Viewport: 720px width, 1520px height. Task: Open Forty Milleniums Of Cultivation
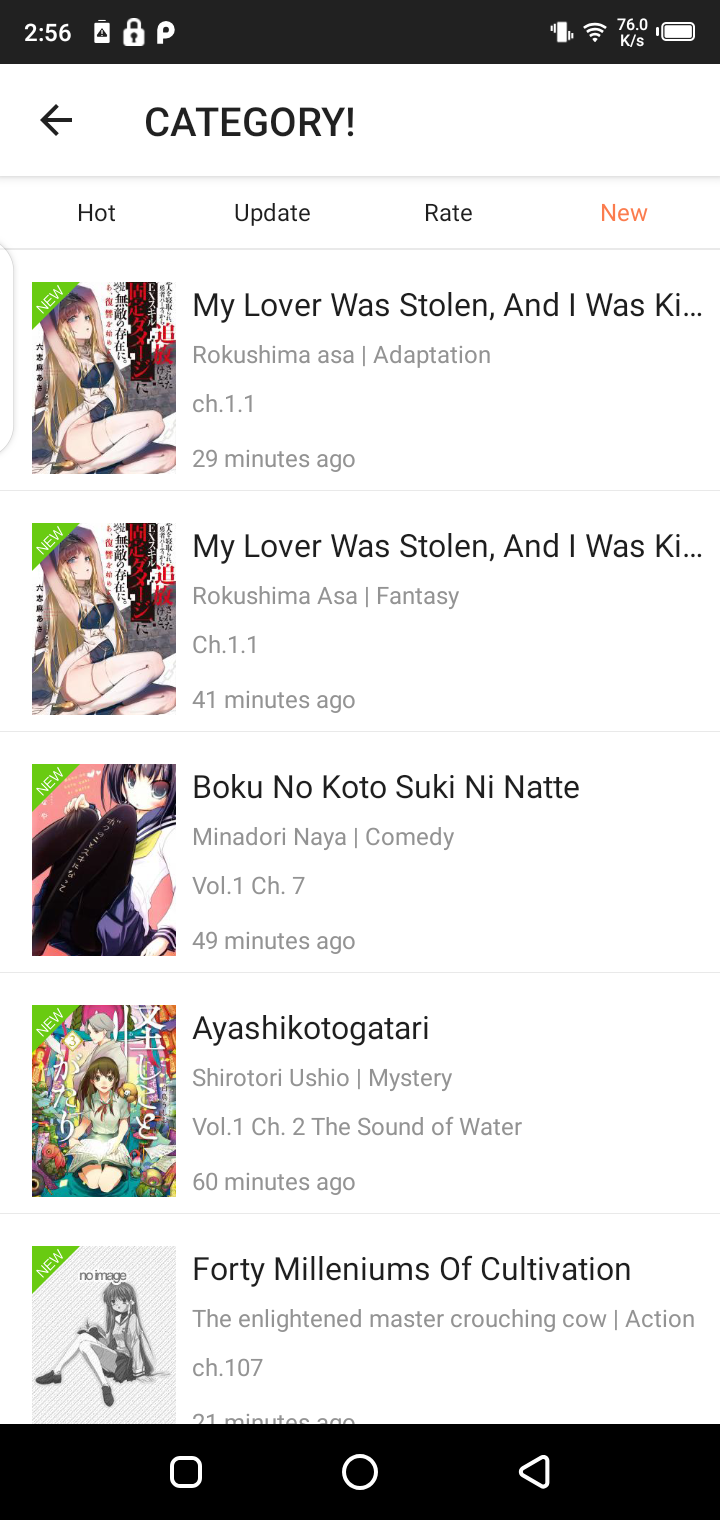point(411,1270)
